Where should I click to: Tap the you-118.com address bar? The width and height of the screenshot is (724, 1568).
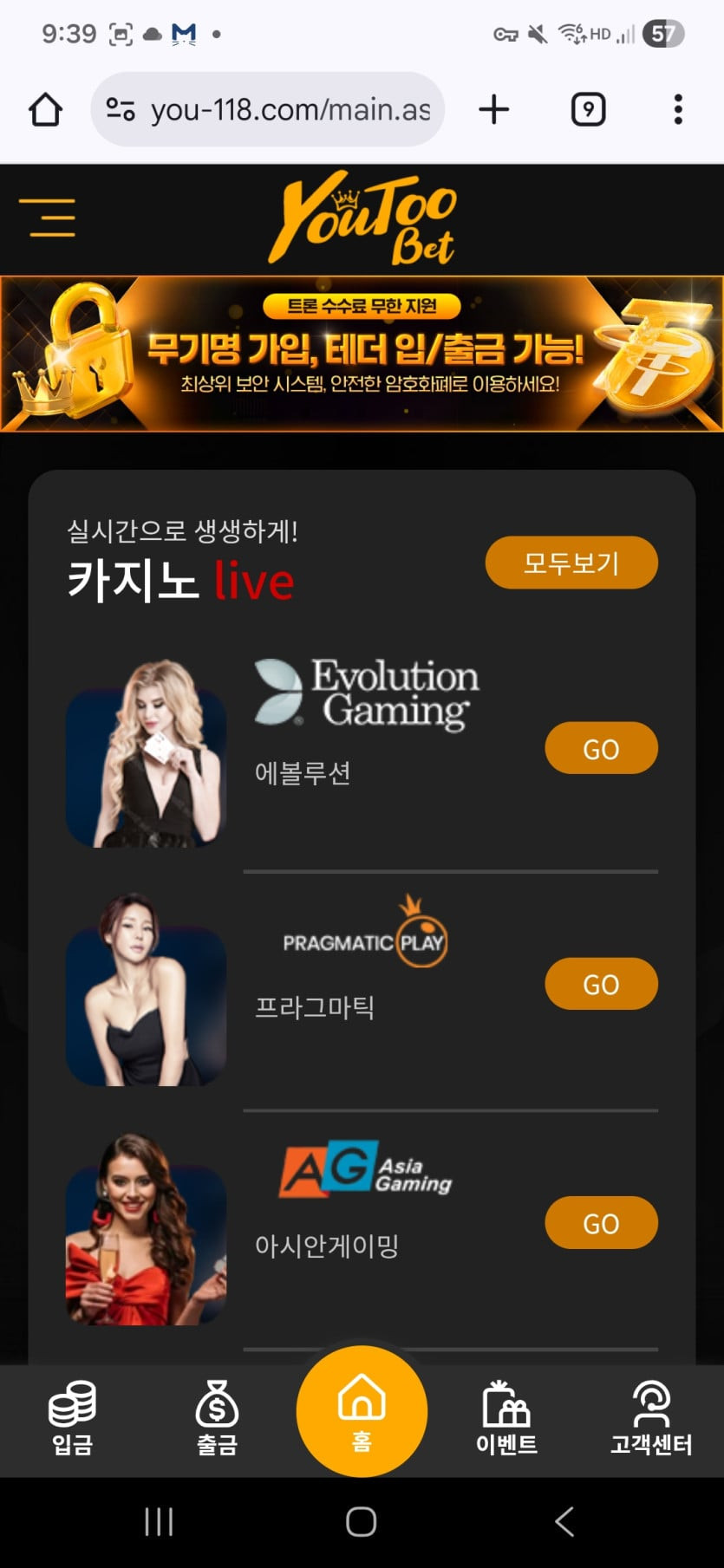point(269,110)
